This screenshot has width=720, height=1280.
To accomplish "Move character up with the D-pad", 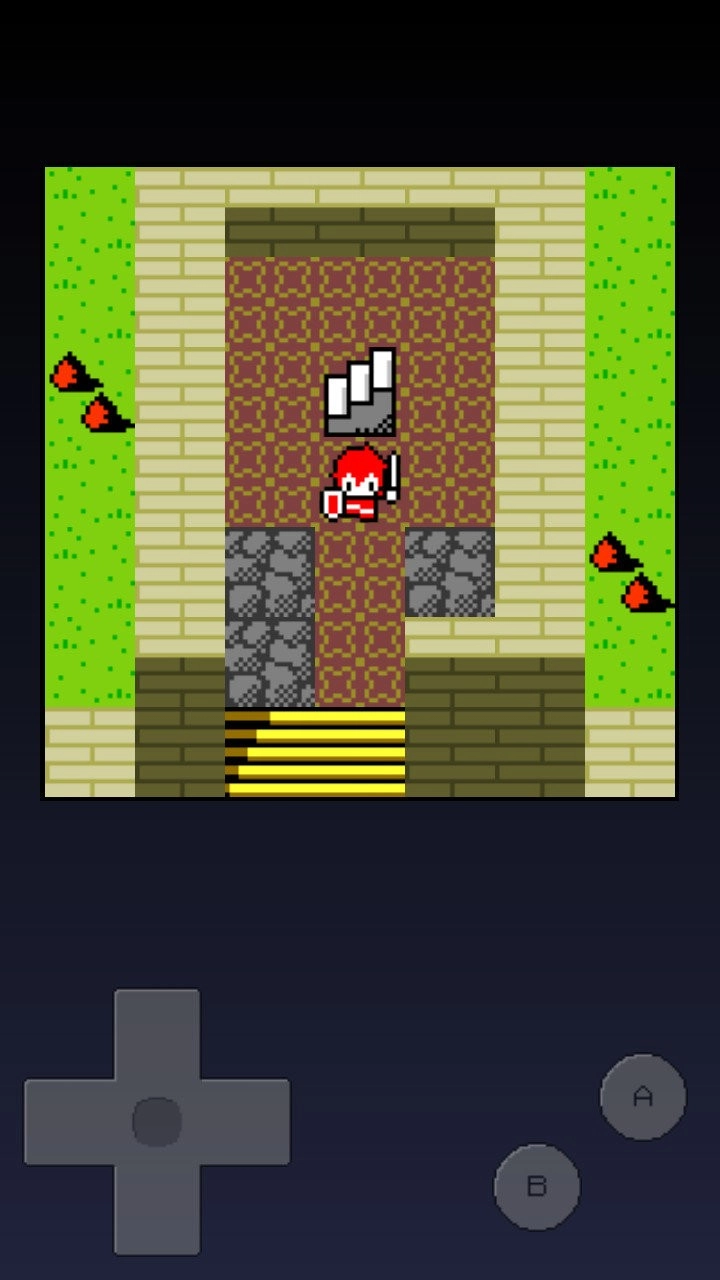I will coord(157,1034).
